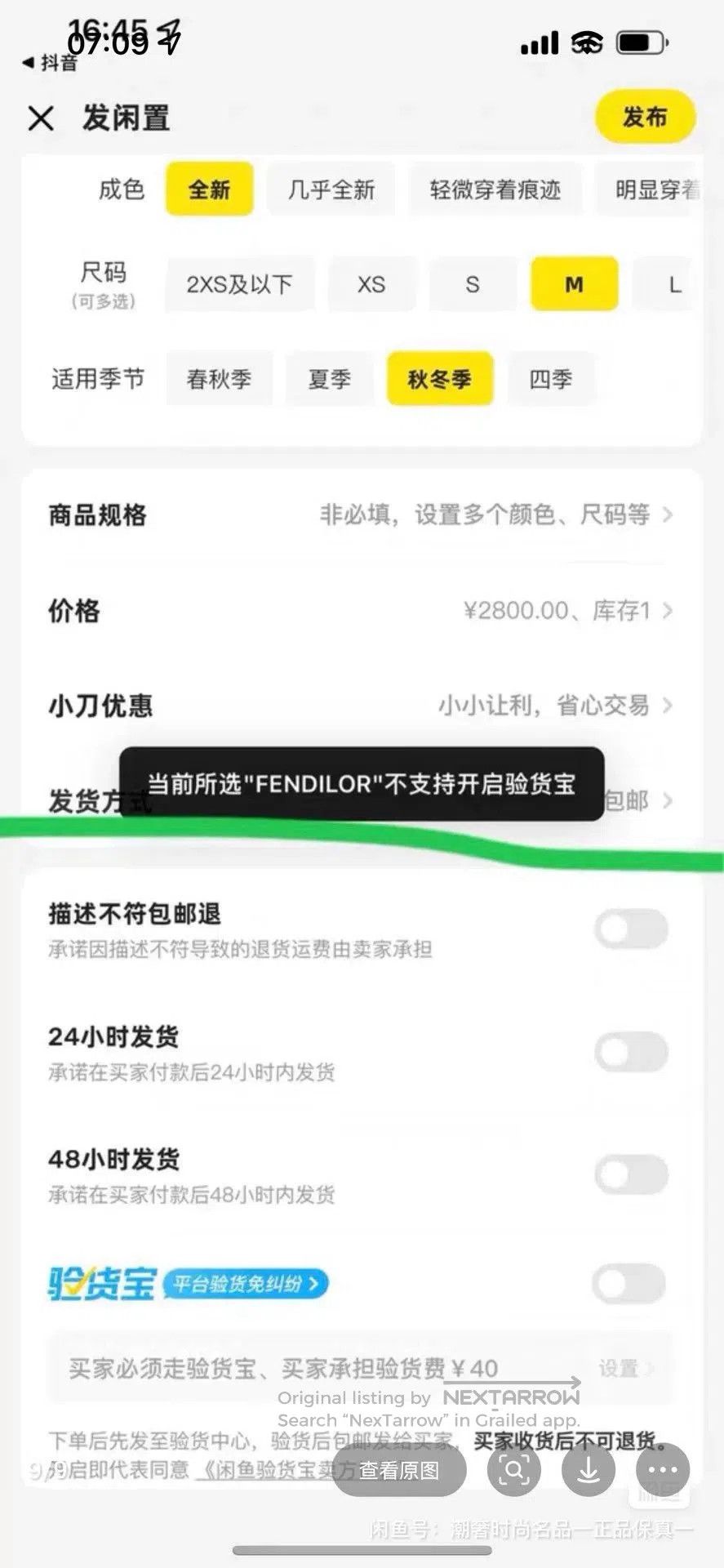Choose 春秋季 season chip
The height and width of the screenshot is (1568, 724).
coord(219,379)
